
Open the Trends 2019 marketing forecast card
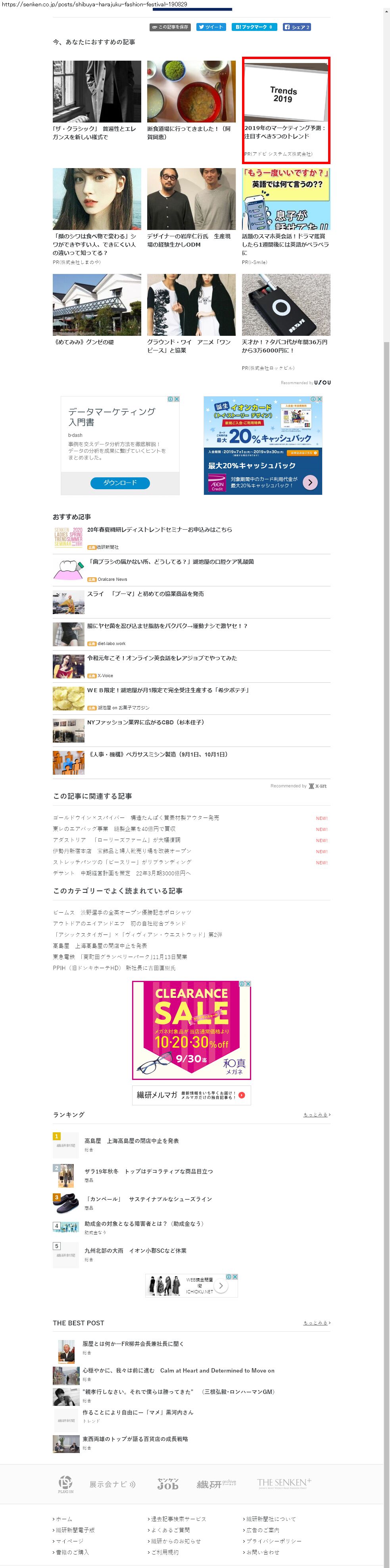286,110
